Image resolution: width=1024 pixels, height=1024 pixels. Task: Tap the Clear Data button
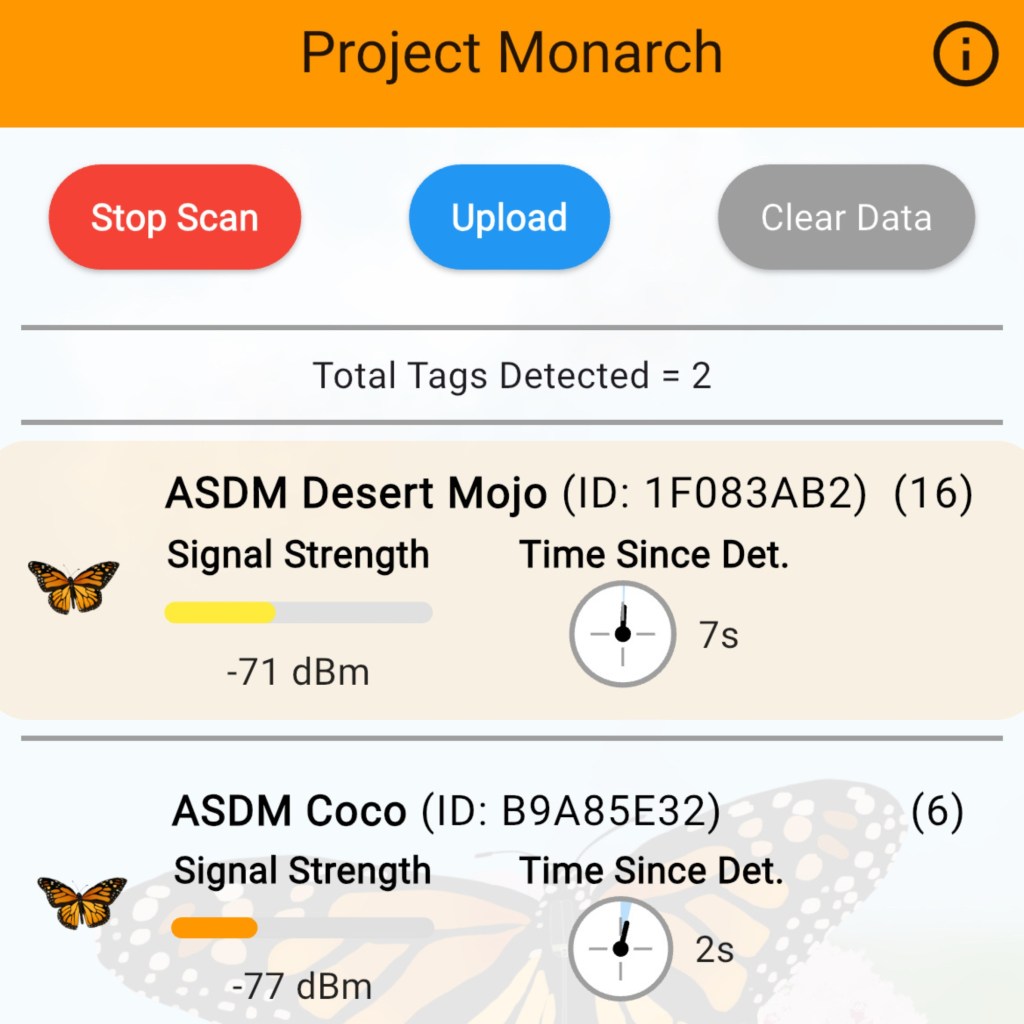[846, 218]
